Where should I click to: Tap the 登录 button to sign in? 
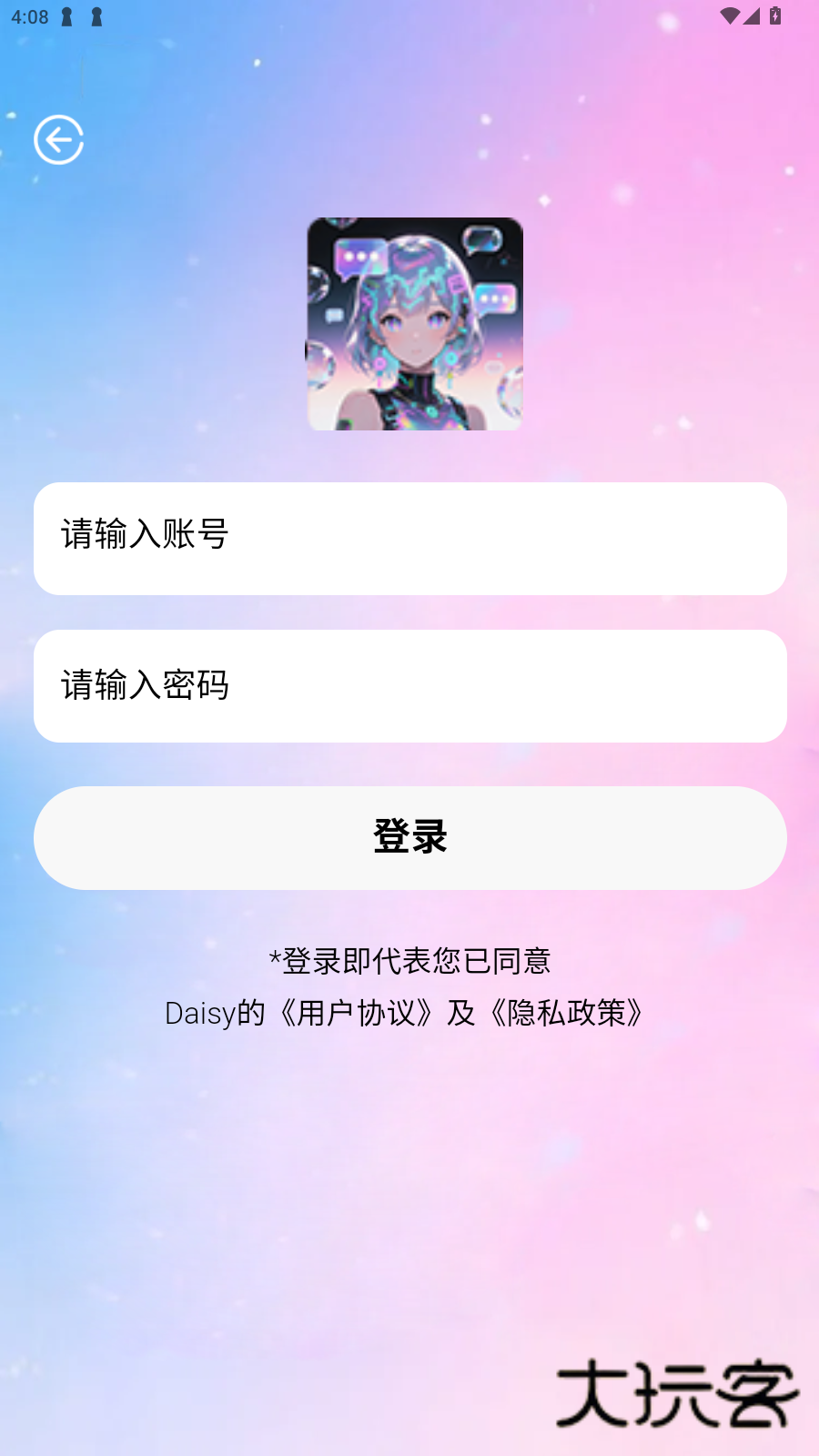(409, 837)
